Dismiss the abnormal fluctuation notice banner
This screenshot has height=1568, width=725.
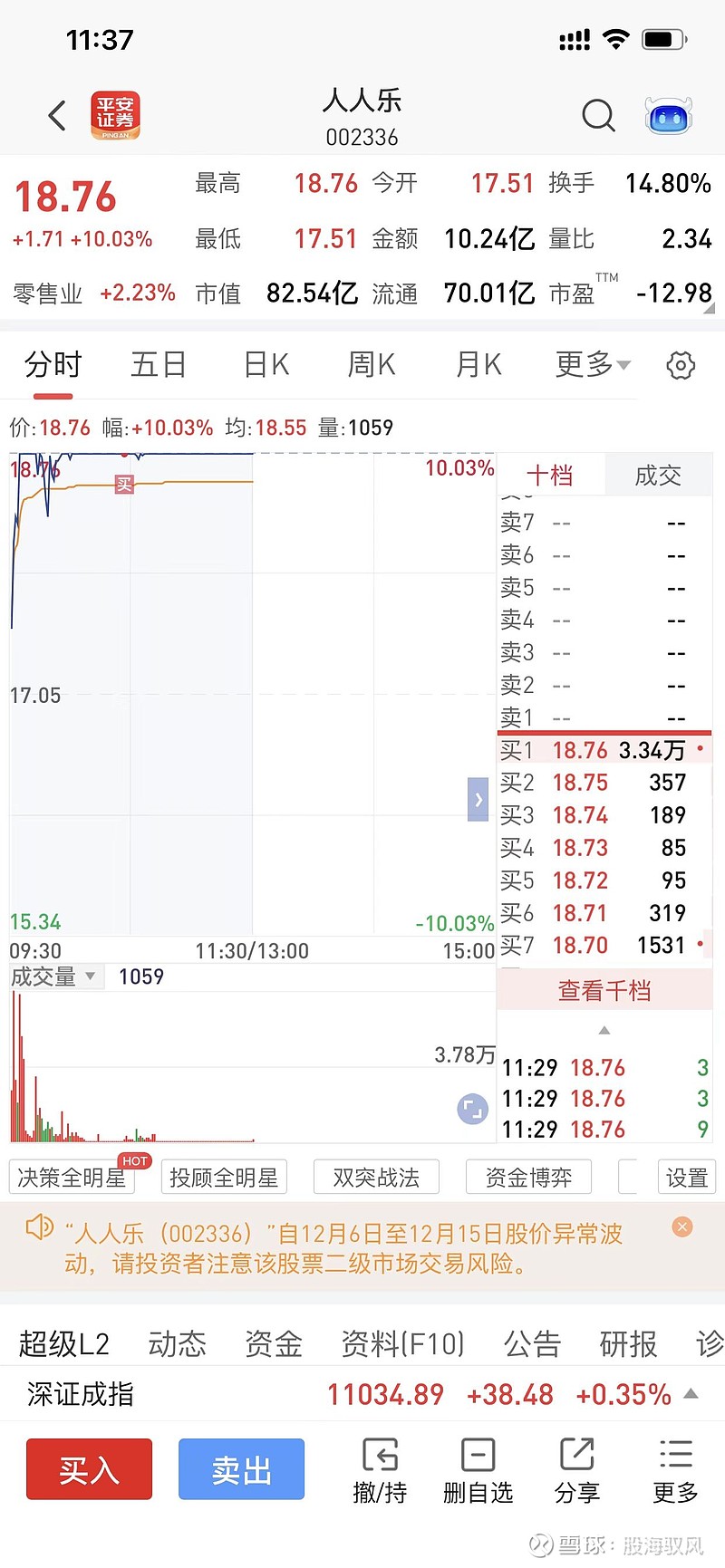[x=682, y=1227]
